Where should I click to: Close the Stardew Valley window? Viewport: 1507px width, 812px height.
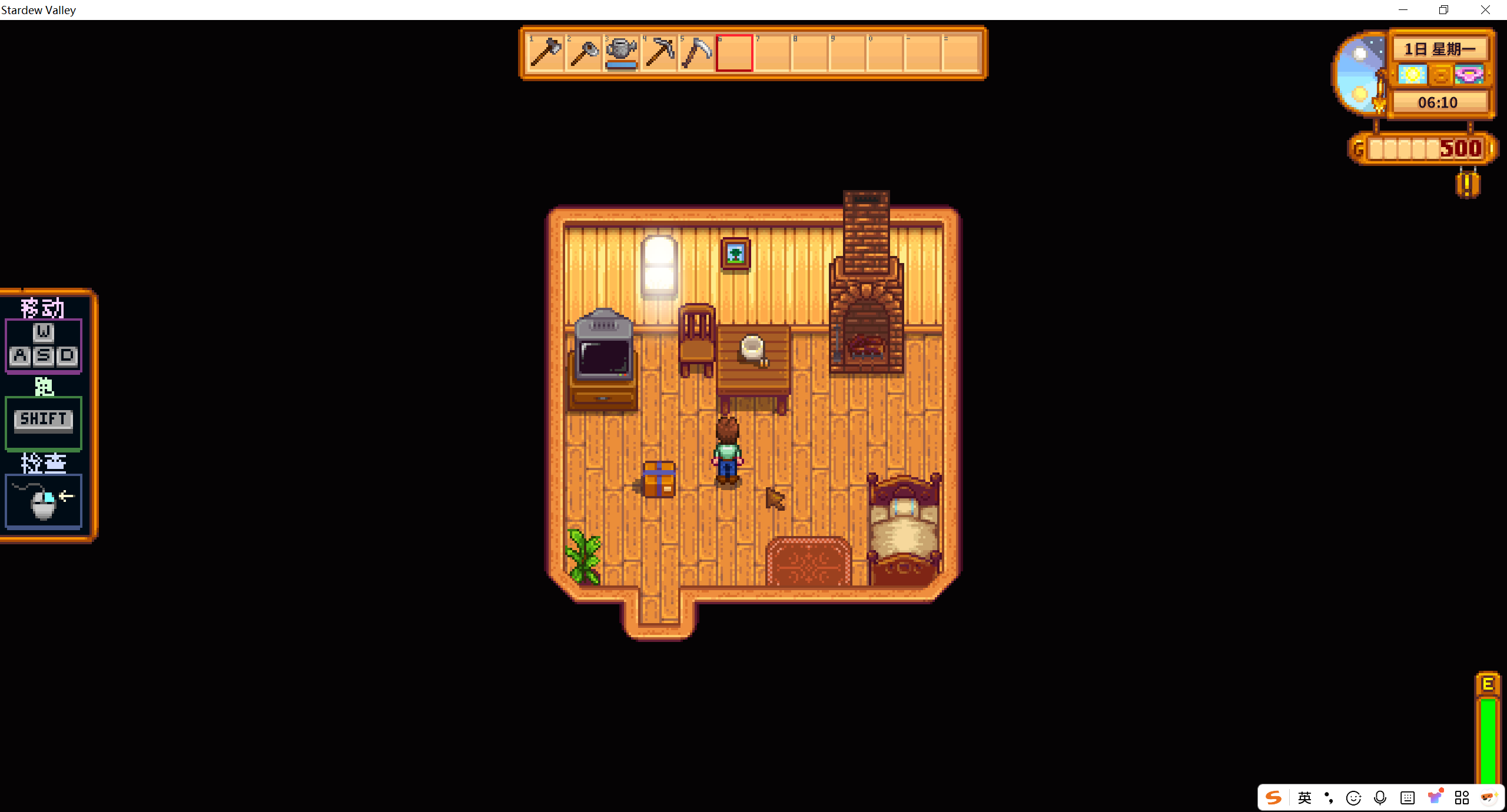click(x=1485, y=10)
